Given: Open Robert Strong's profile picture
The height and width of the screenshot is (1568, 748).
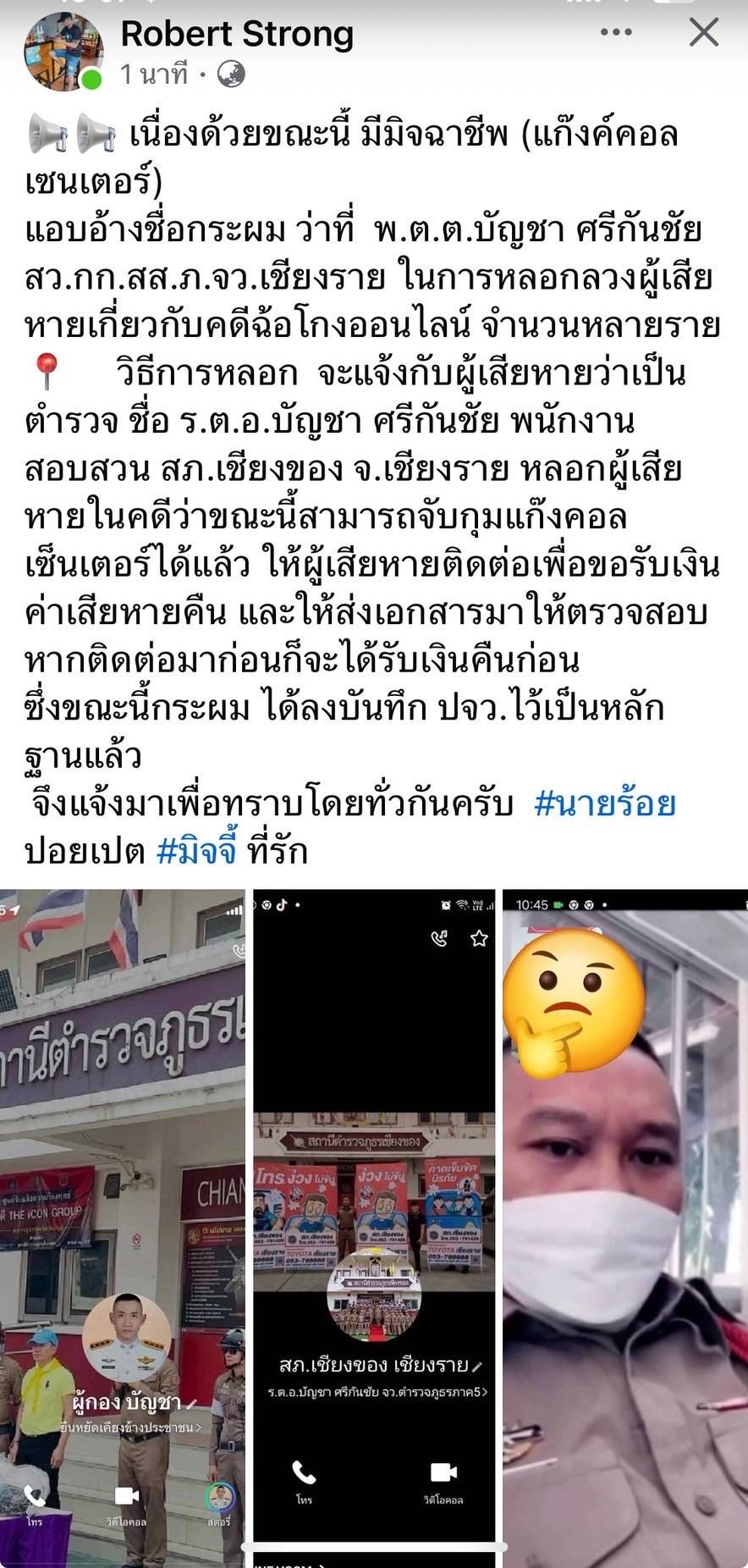Looking at the screenshot, I should point(63,51).
